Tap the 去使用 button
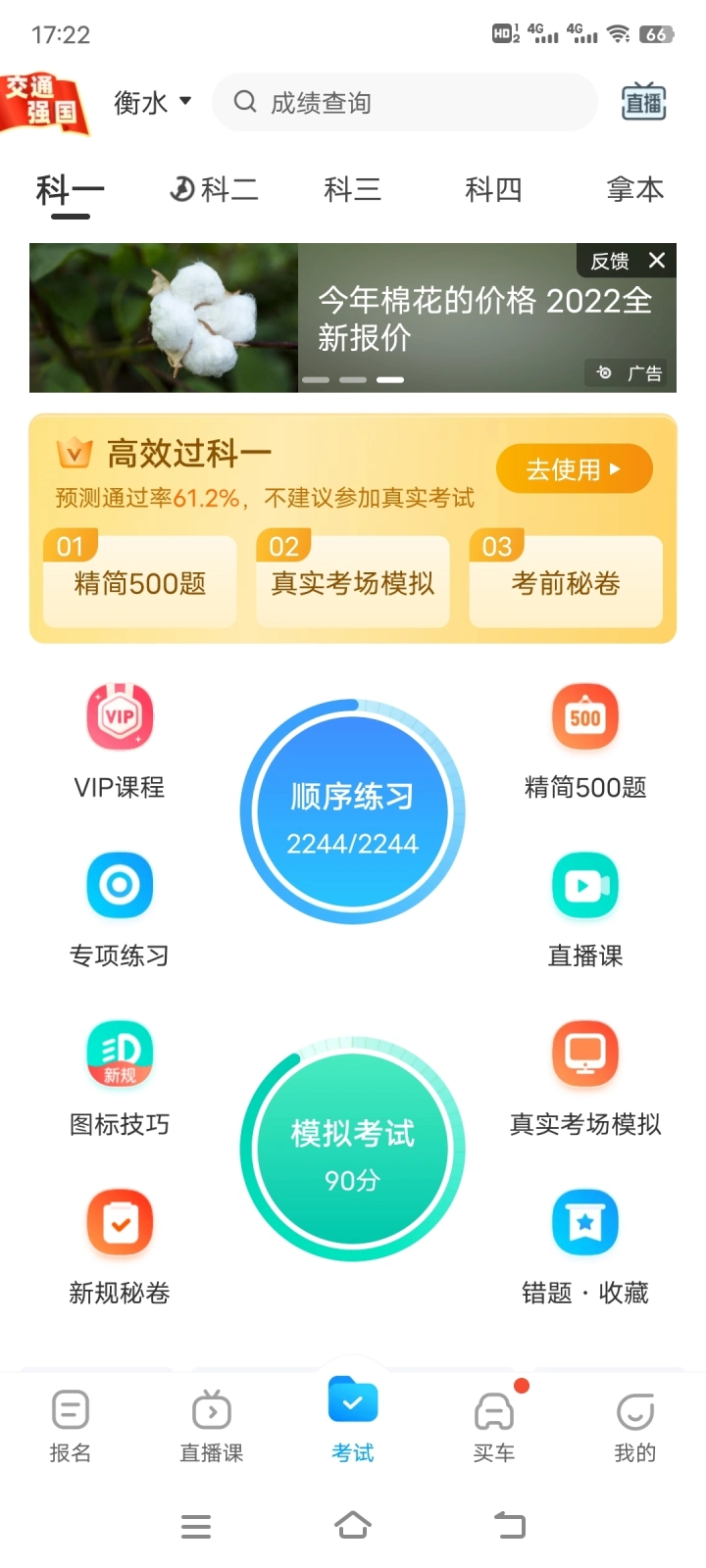Screen dimensions: 706x1568 (574, 469)
